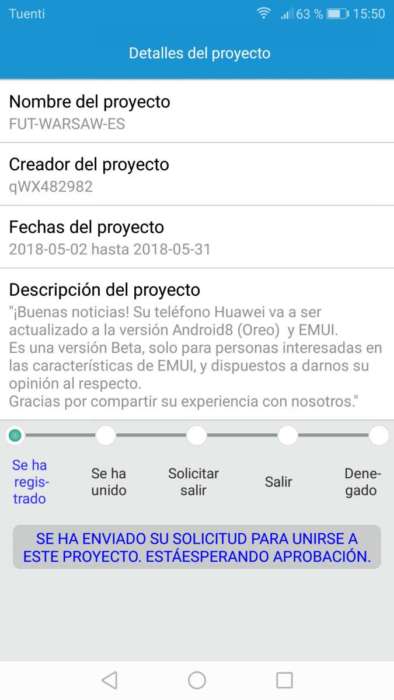
Task: Go to the home screen
Action: (197, 680)
